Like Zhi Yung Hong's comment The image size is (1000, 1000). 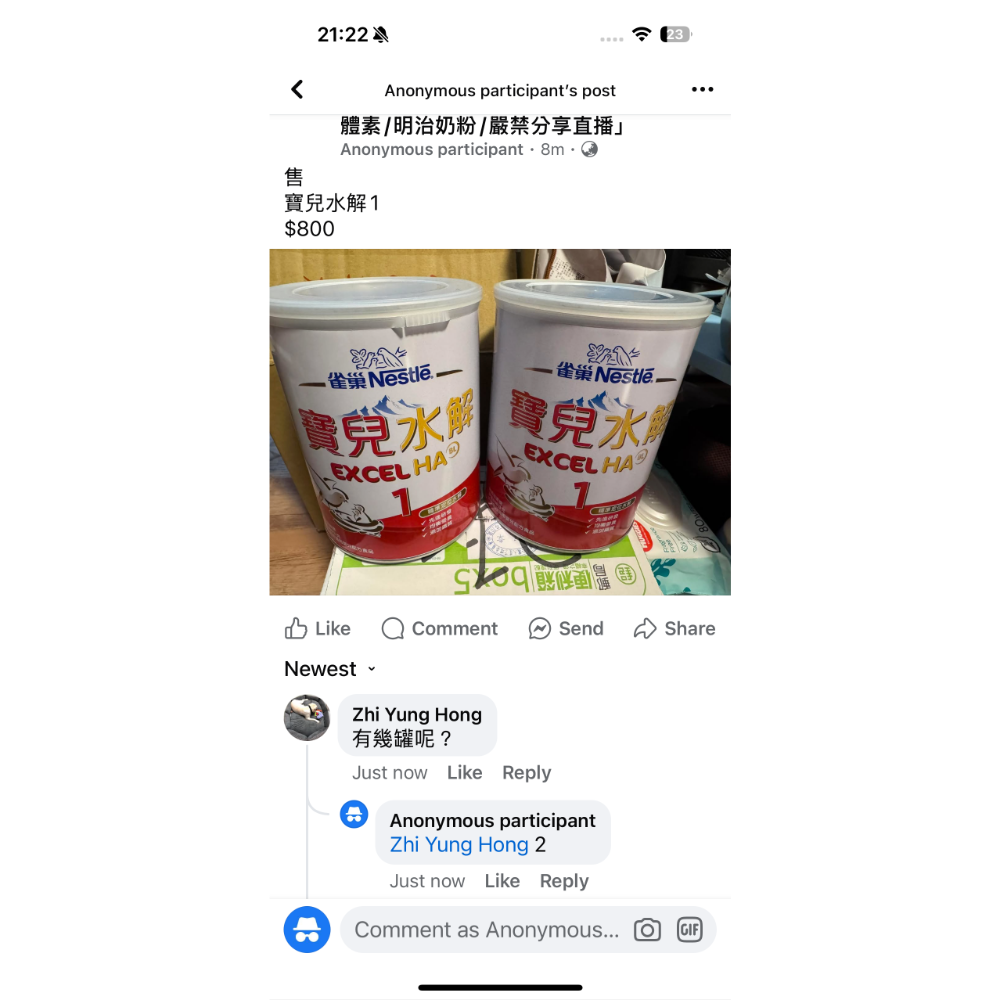464,772
